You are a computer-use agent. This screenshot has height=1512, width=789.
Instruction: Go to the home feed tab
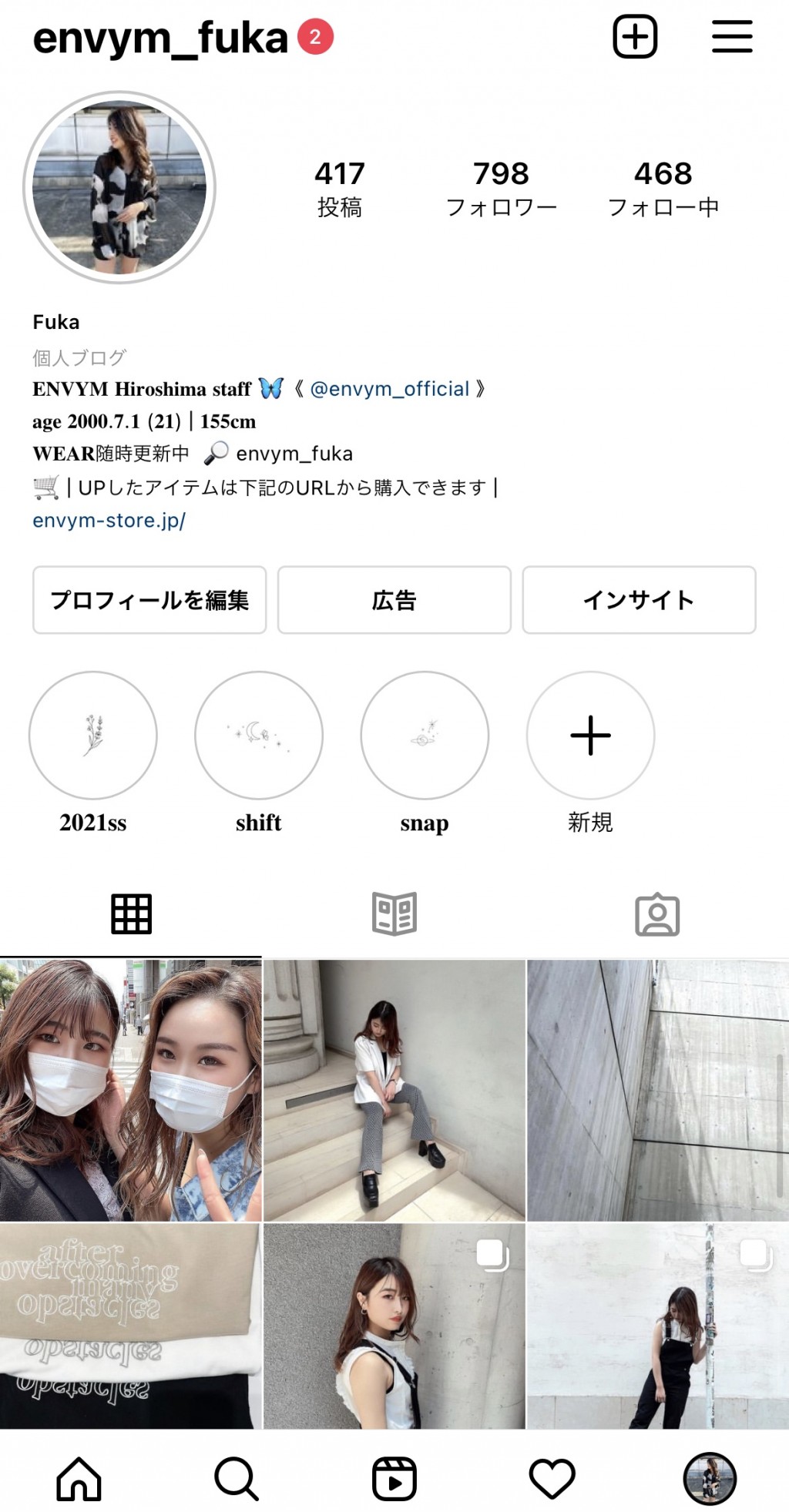point(79,1478)
